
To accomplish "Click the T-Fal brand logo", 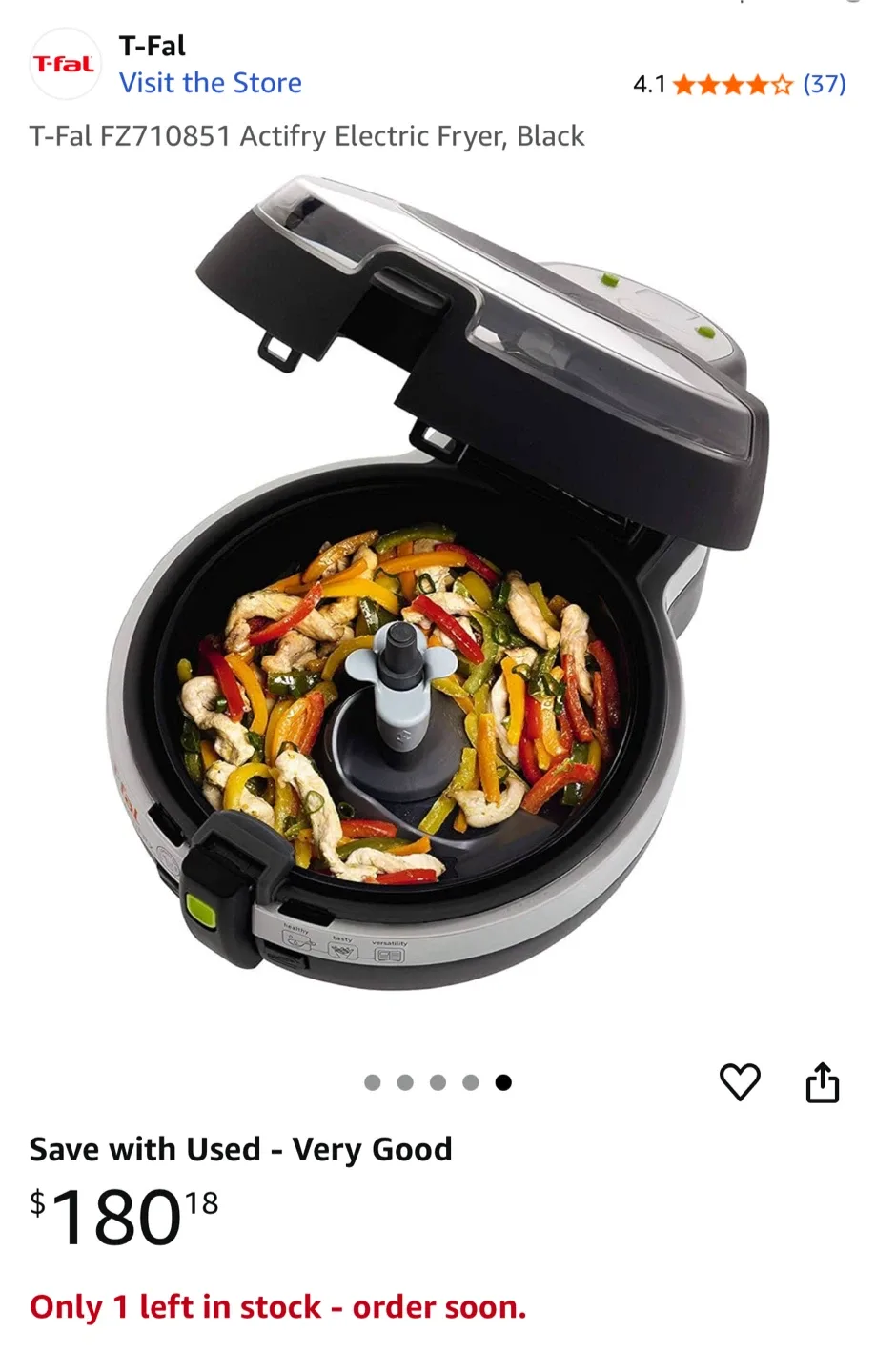I will pos(64,63).
